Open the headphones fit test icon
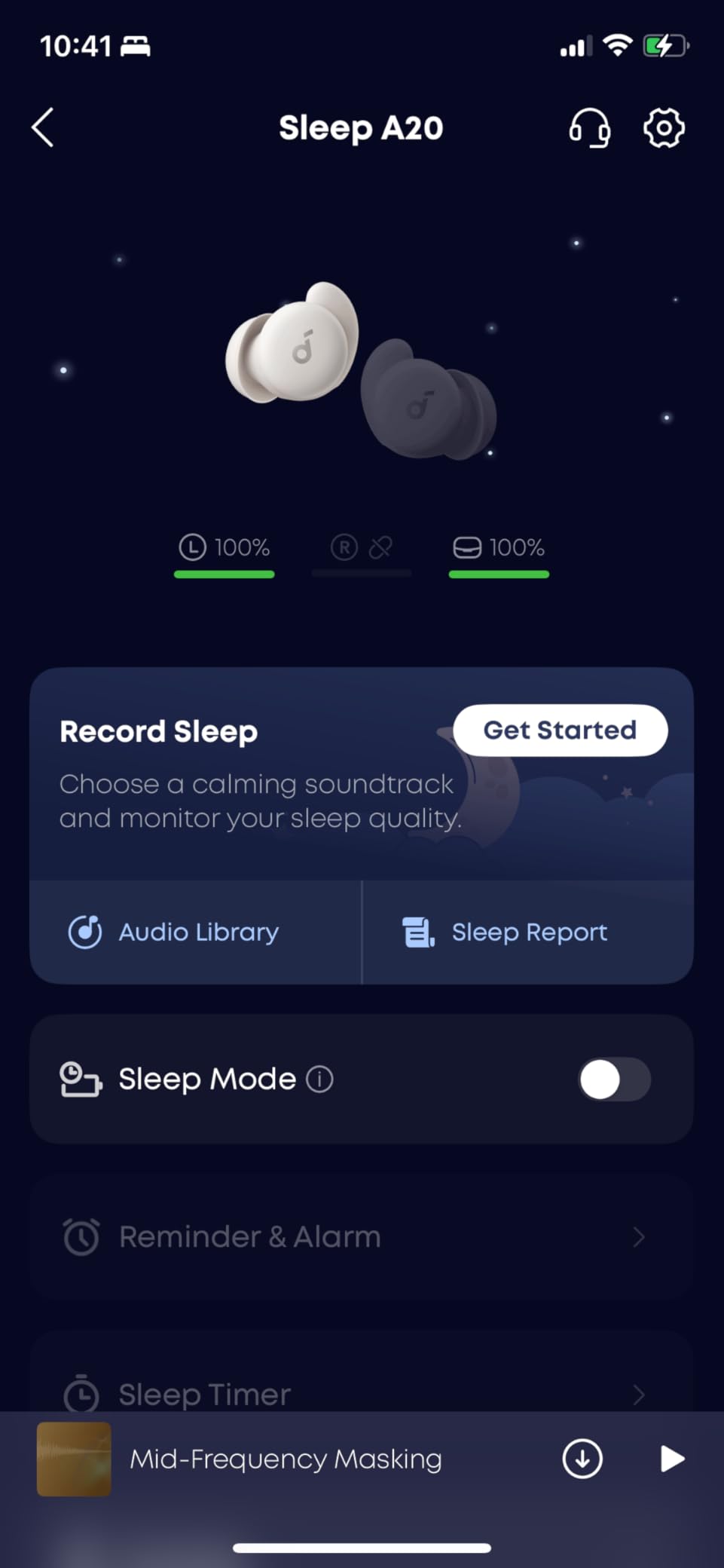This screenshot has width=724, height=1568. coord(590,128)
